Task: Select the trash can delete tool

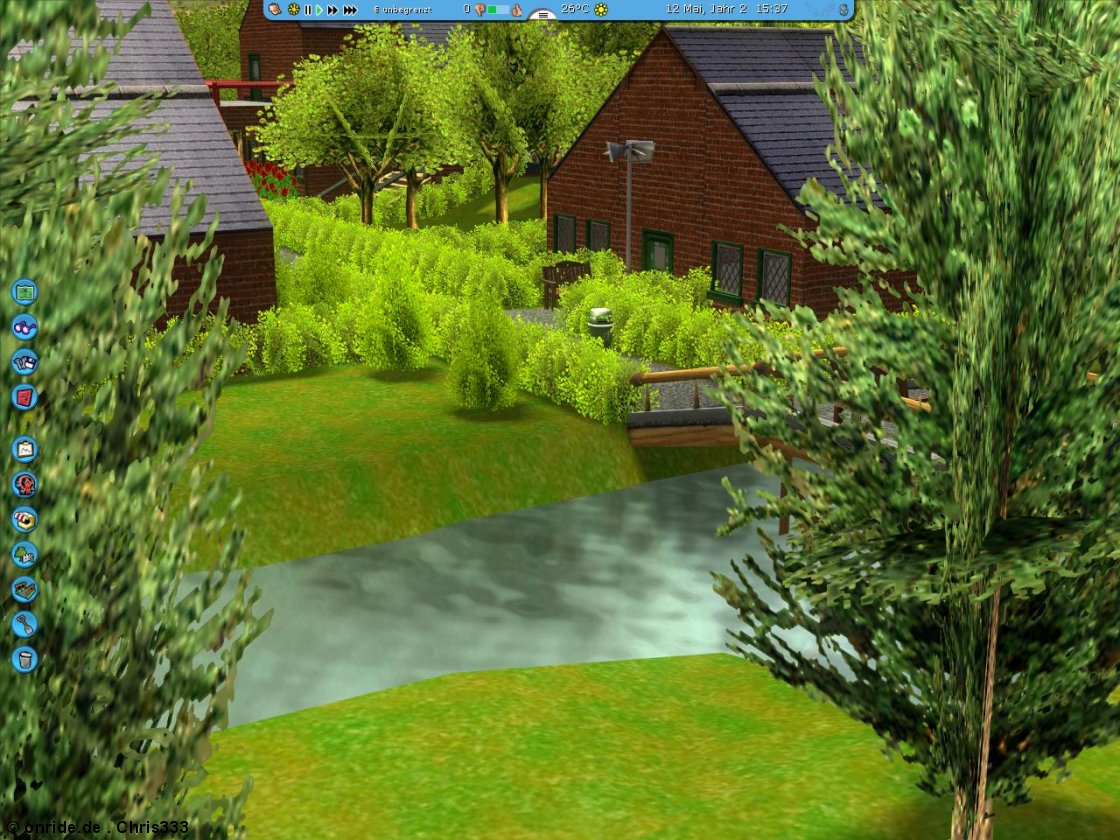Action: 24,659
